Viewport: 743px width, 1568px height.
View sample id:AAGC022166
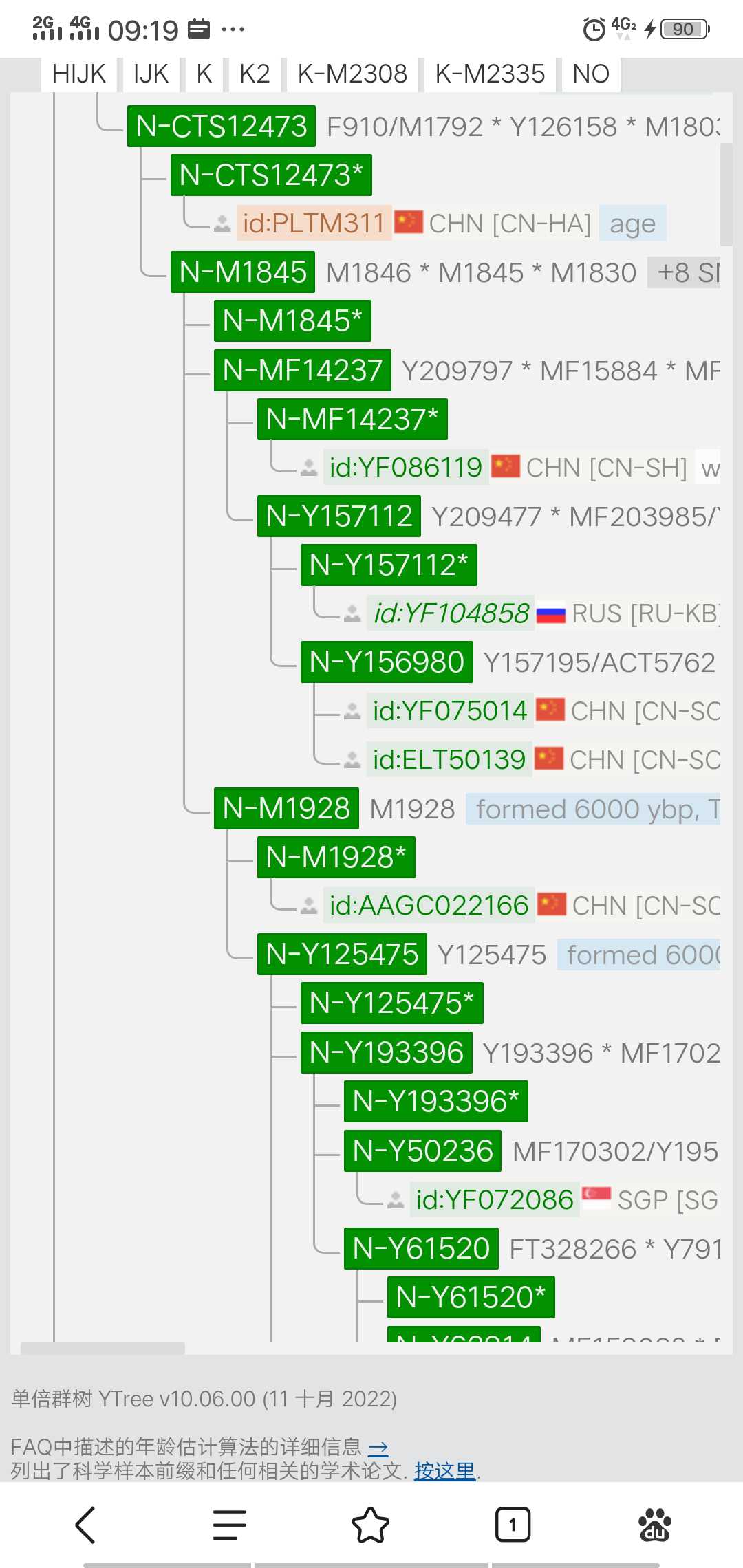tap(429, 906)
